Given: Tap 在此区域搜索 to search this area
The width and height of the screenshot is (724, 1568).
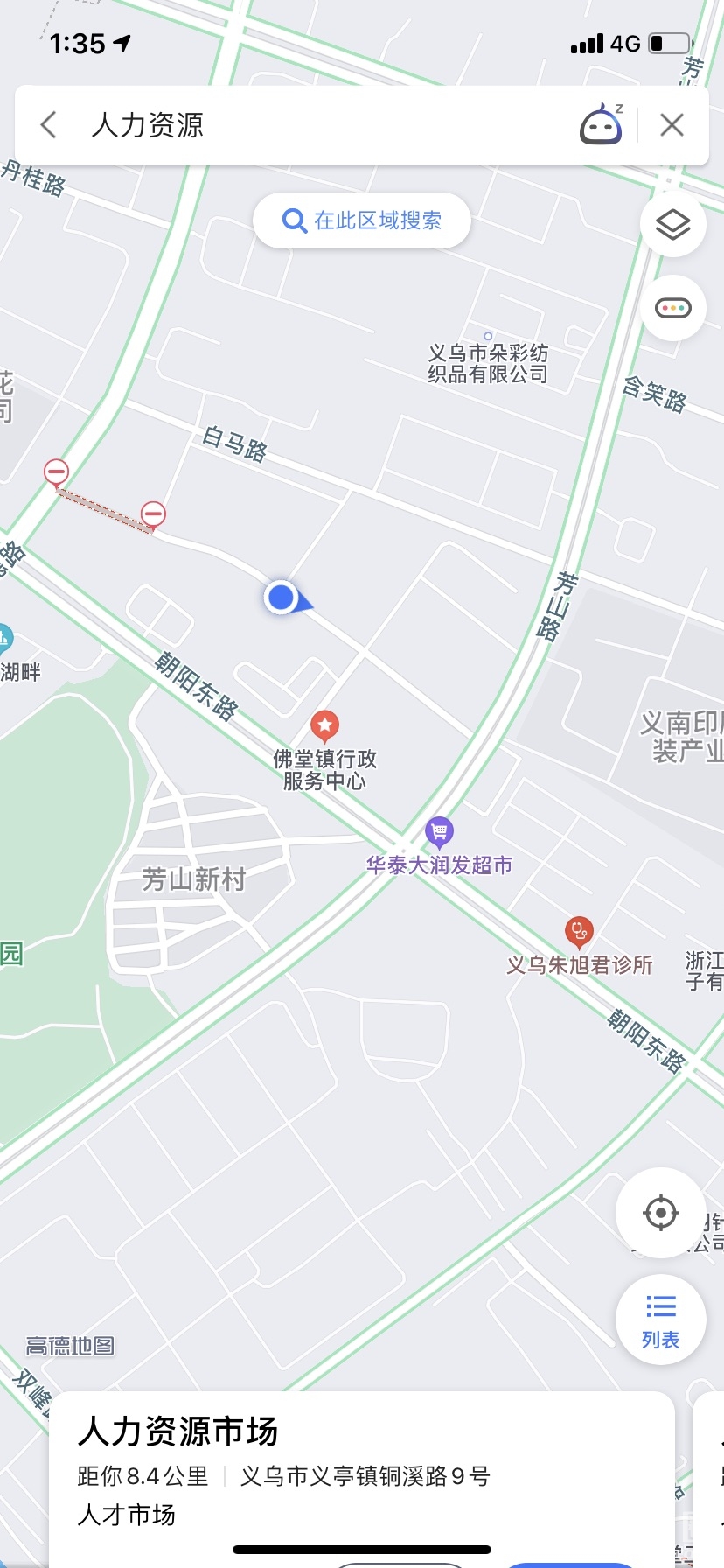Looking at the screenshot, I should (x=362, y=220).
